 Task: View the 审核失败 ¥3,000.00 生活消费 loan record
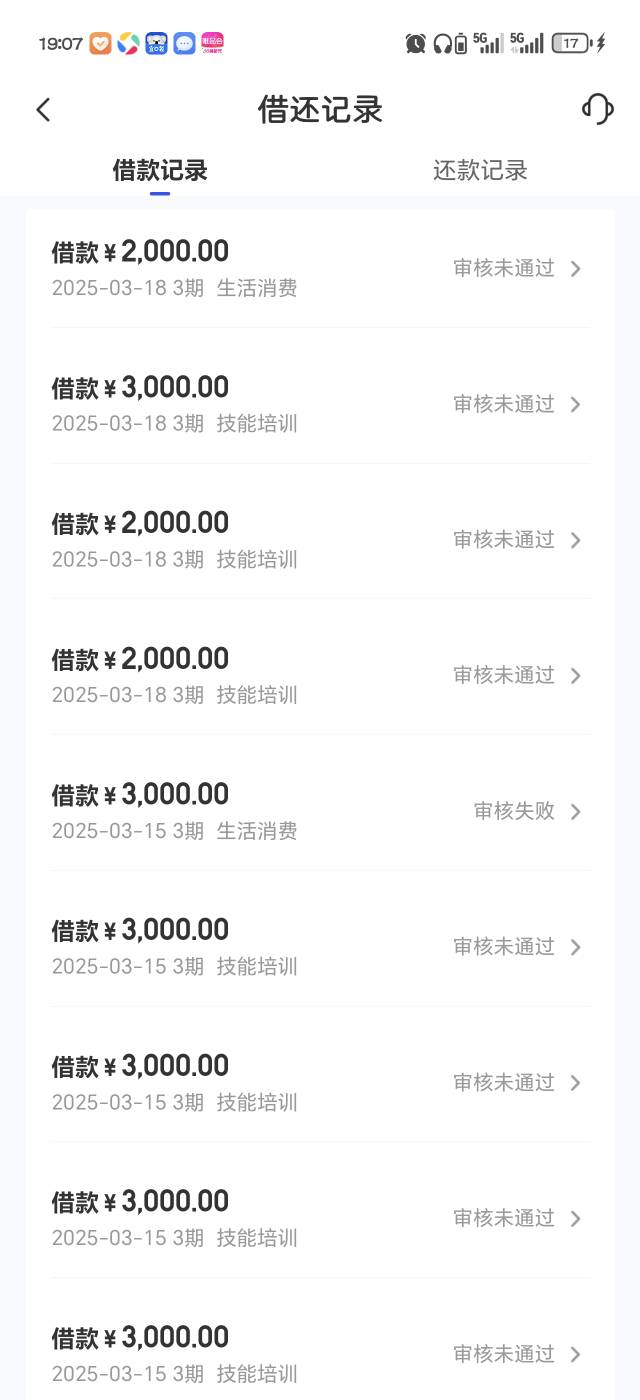pos(320,811)
